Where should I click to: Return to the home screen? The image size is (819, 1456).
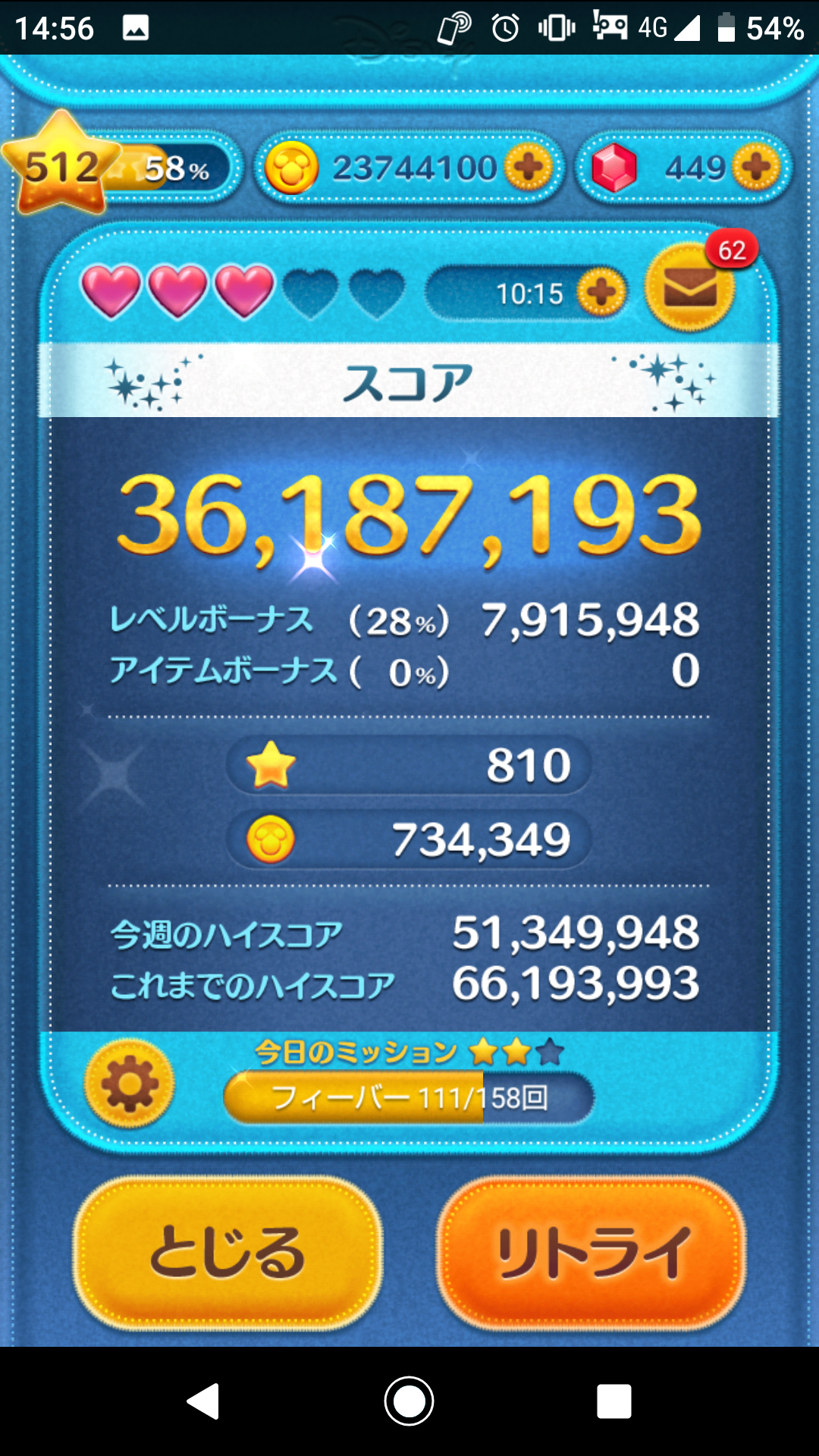pos(409,1401)
